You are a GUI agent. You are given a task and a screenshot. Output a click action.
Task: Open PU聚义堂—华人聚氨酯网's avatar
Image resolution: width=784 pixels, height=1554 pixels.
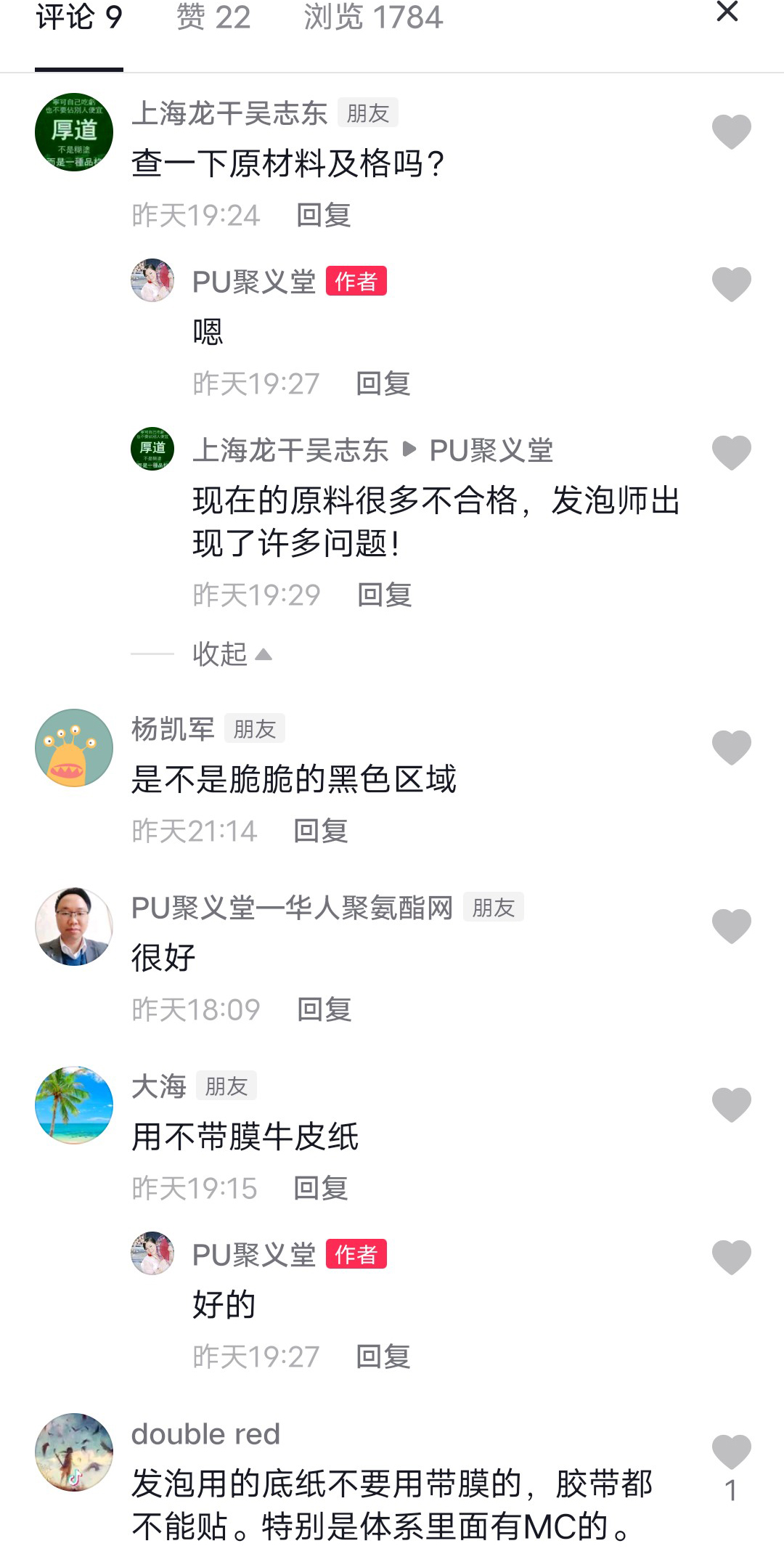pos(74,927)
